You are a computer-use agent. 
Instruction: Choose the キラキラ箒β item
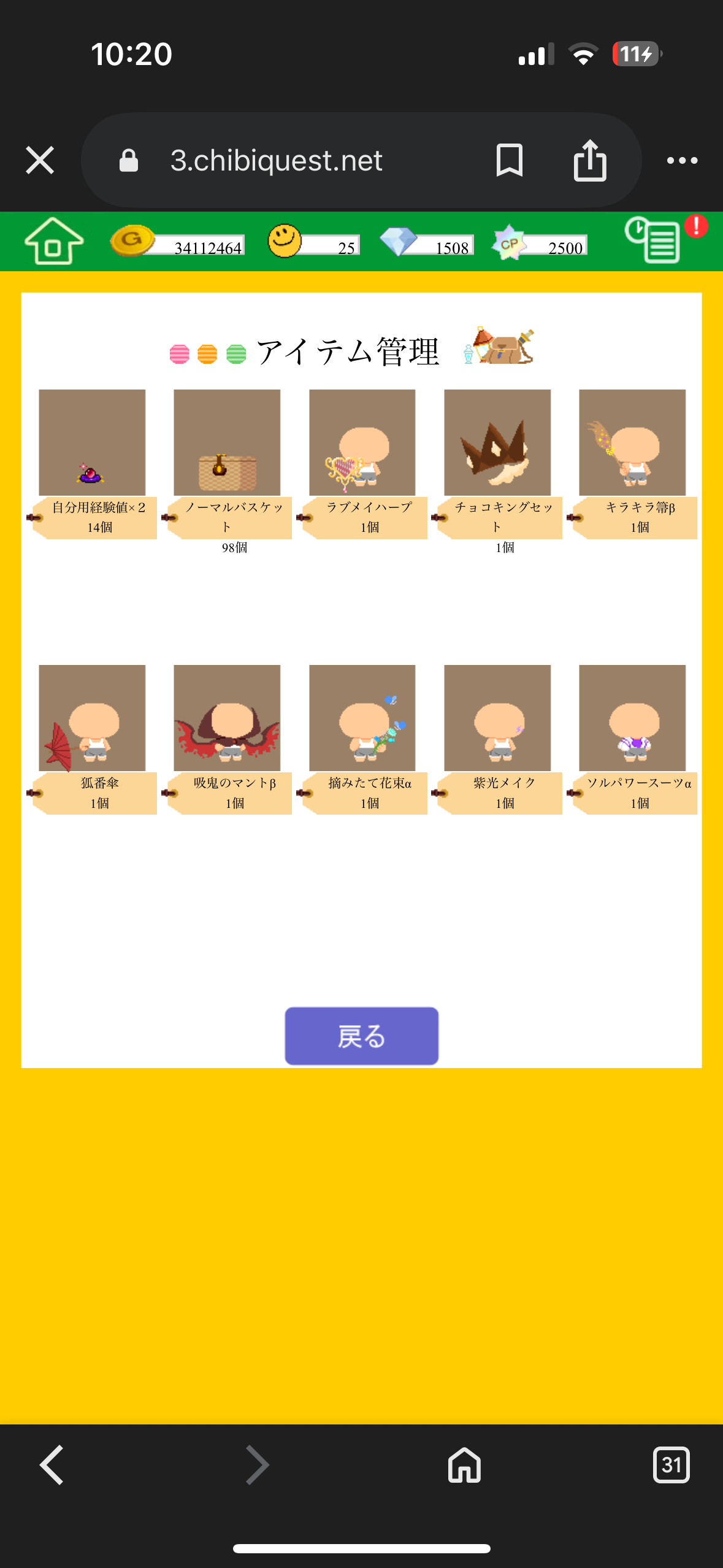tap(632, 443)
